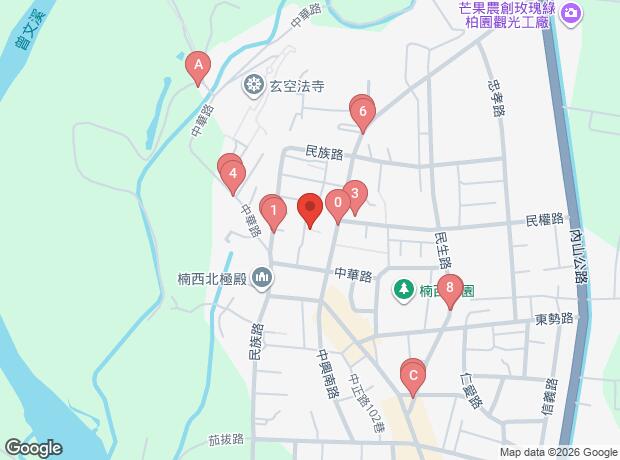Open the map marker labeled C

(412, 377)
